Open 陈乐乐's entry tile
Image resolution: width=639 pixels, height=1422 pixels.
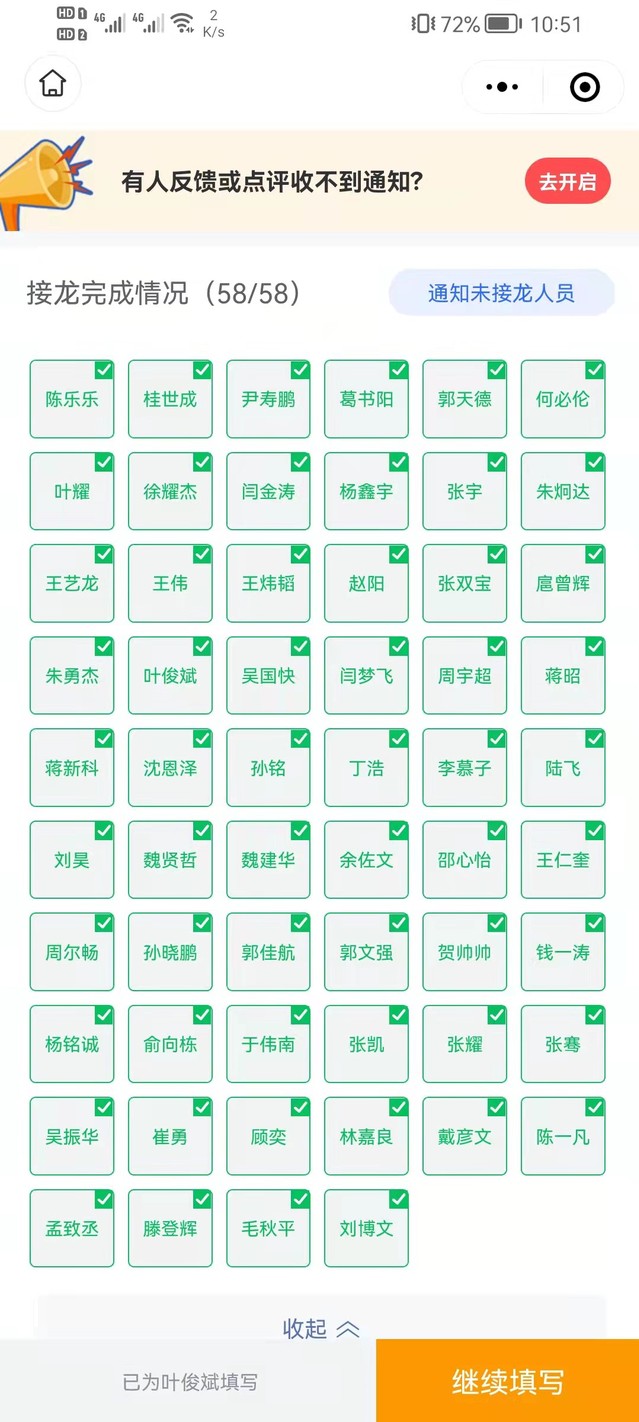point(72,399)
